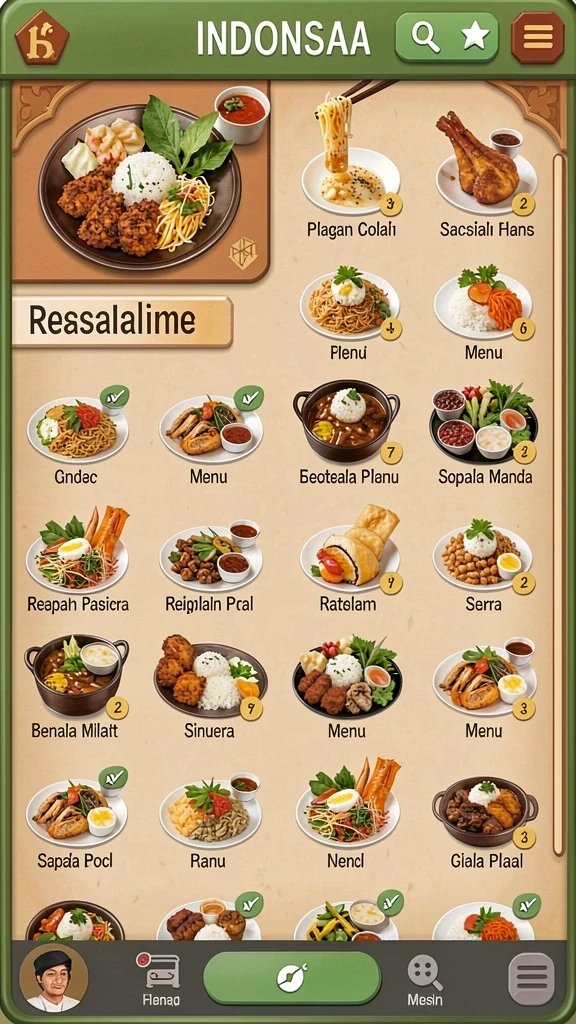Open the featured dish card
Screen dimensions: 576x1024
(x=141, y=182)
